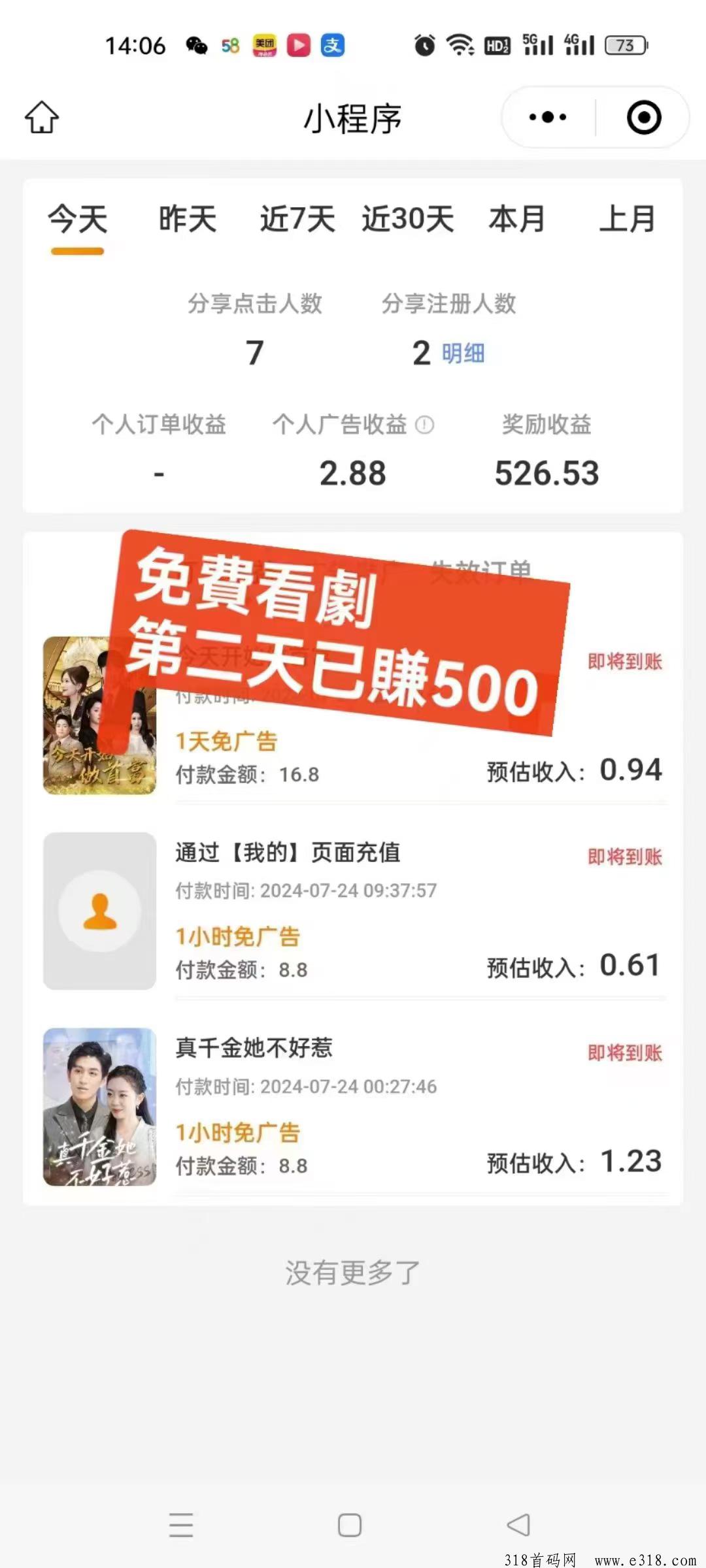Go to the mini program home page
This screenshot has width=706, height=1568.
point(42,118)
